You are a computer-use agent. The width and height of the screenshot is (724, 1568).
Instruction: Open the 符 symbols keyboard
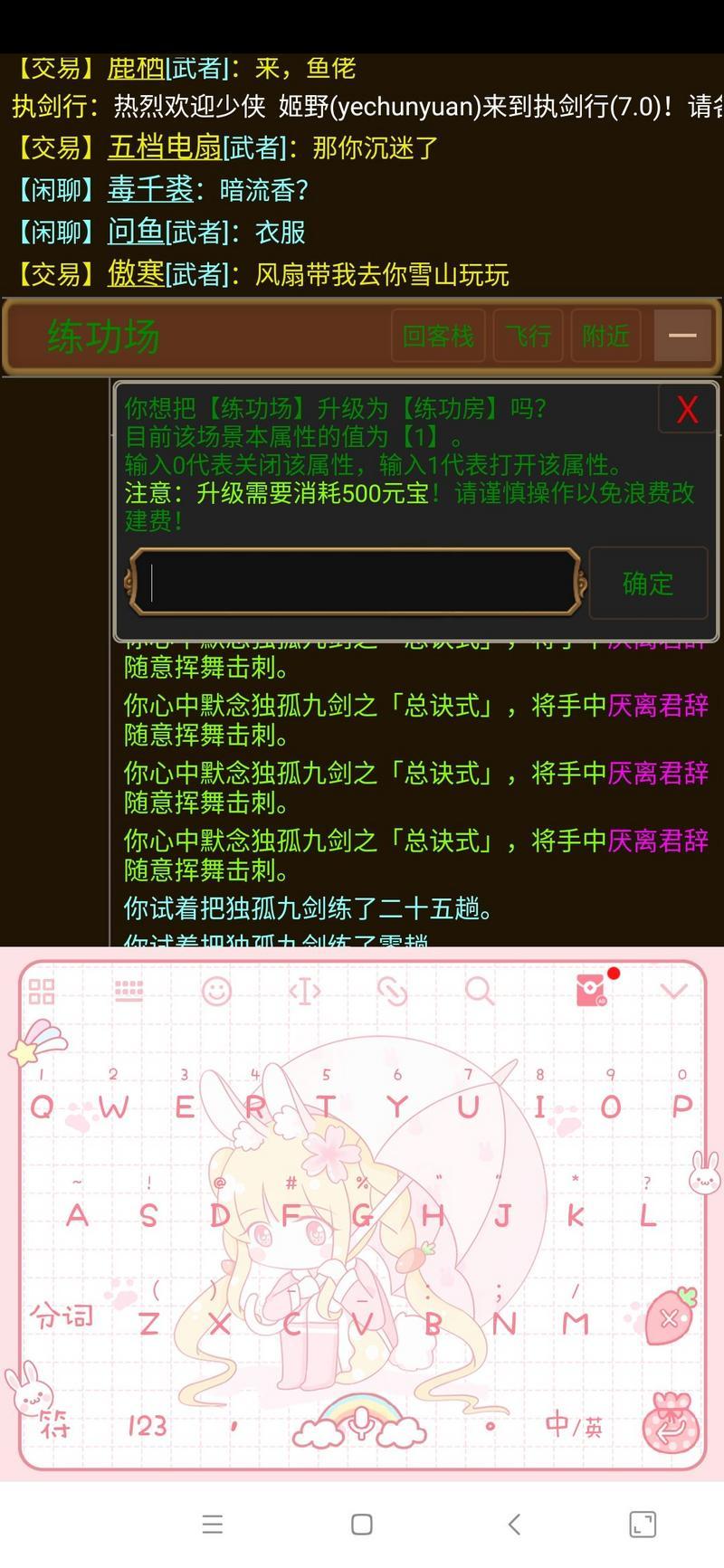pos(56,1427)
